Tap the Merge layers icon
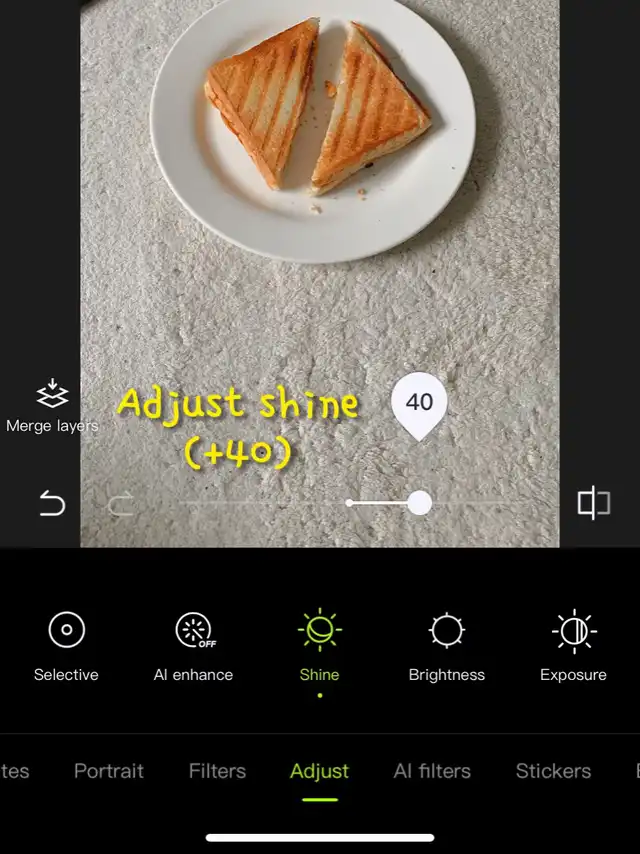Image resolution: width=640 pixels, height=854 pixels. click(52, 395)
